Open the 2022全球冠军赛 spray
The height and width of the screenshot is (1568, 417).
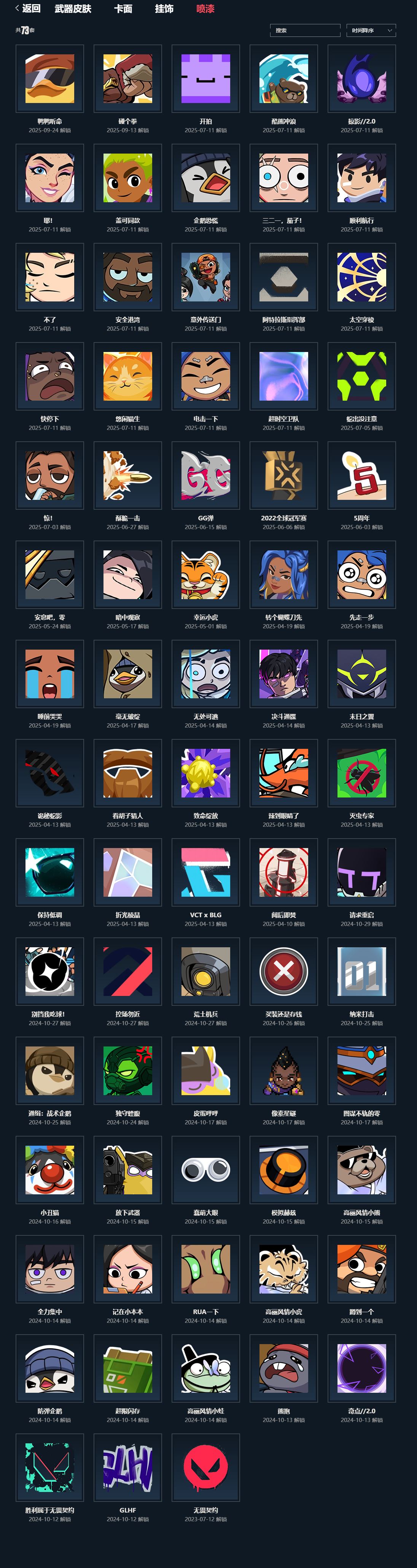[x=283, y=476]
